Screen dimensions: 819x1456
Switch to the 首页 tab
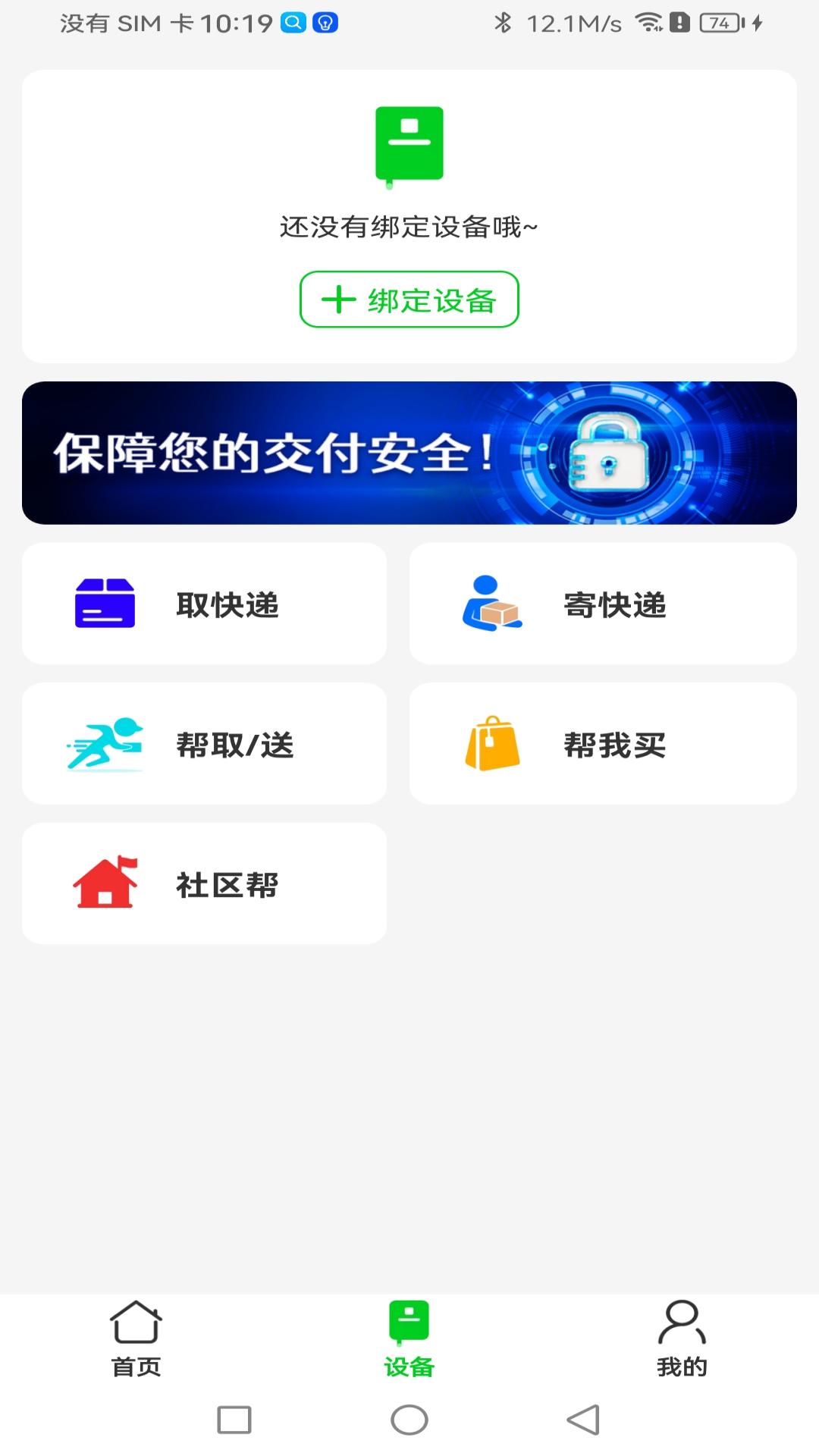(136, 1339)
